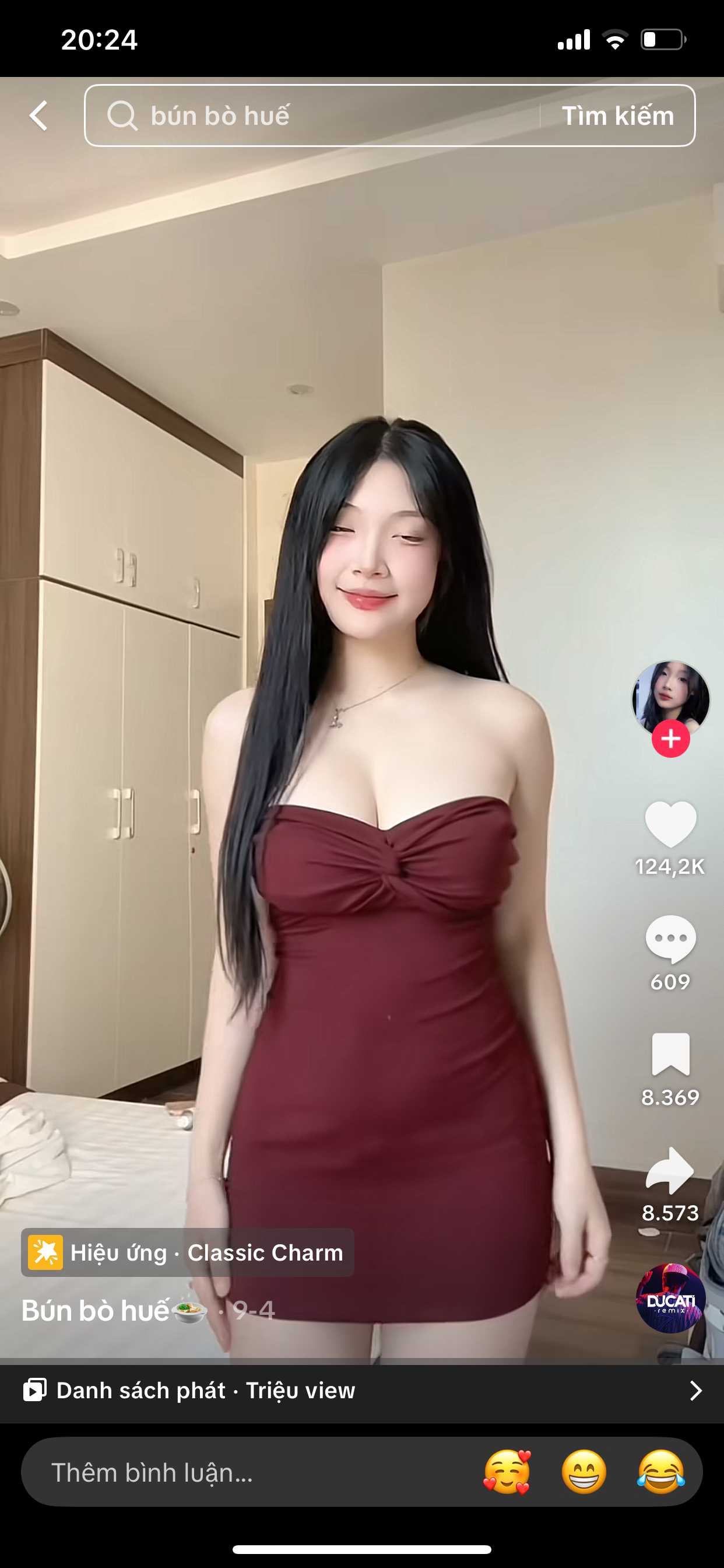
Task: Open the 'Hiệu ứng · Classic Charm' effect
Action: coord(187,1252)
